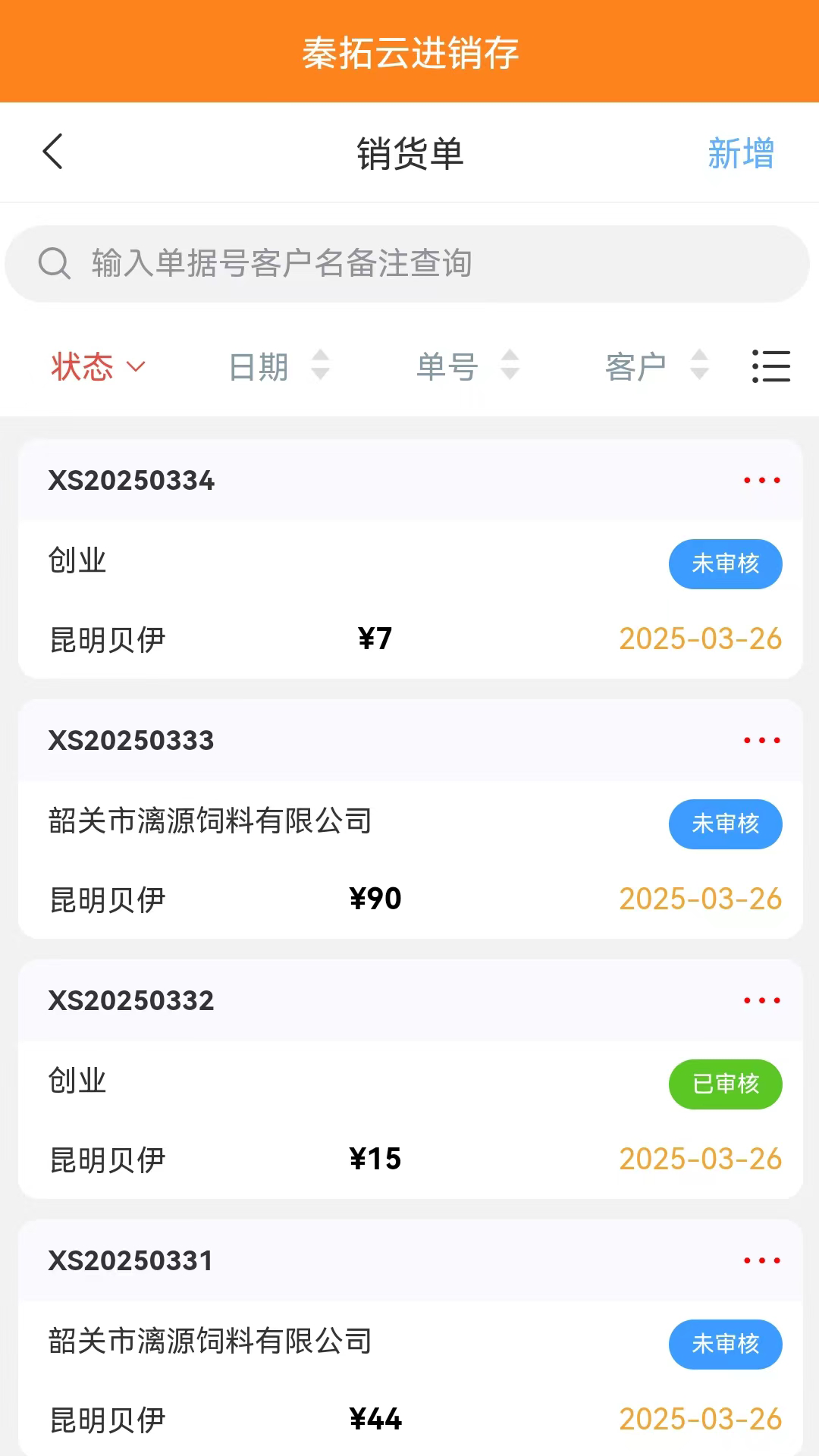Click the sort arrows next to 单号

509,366
